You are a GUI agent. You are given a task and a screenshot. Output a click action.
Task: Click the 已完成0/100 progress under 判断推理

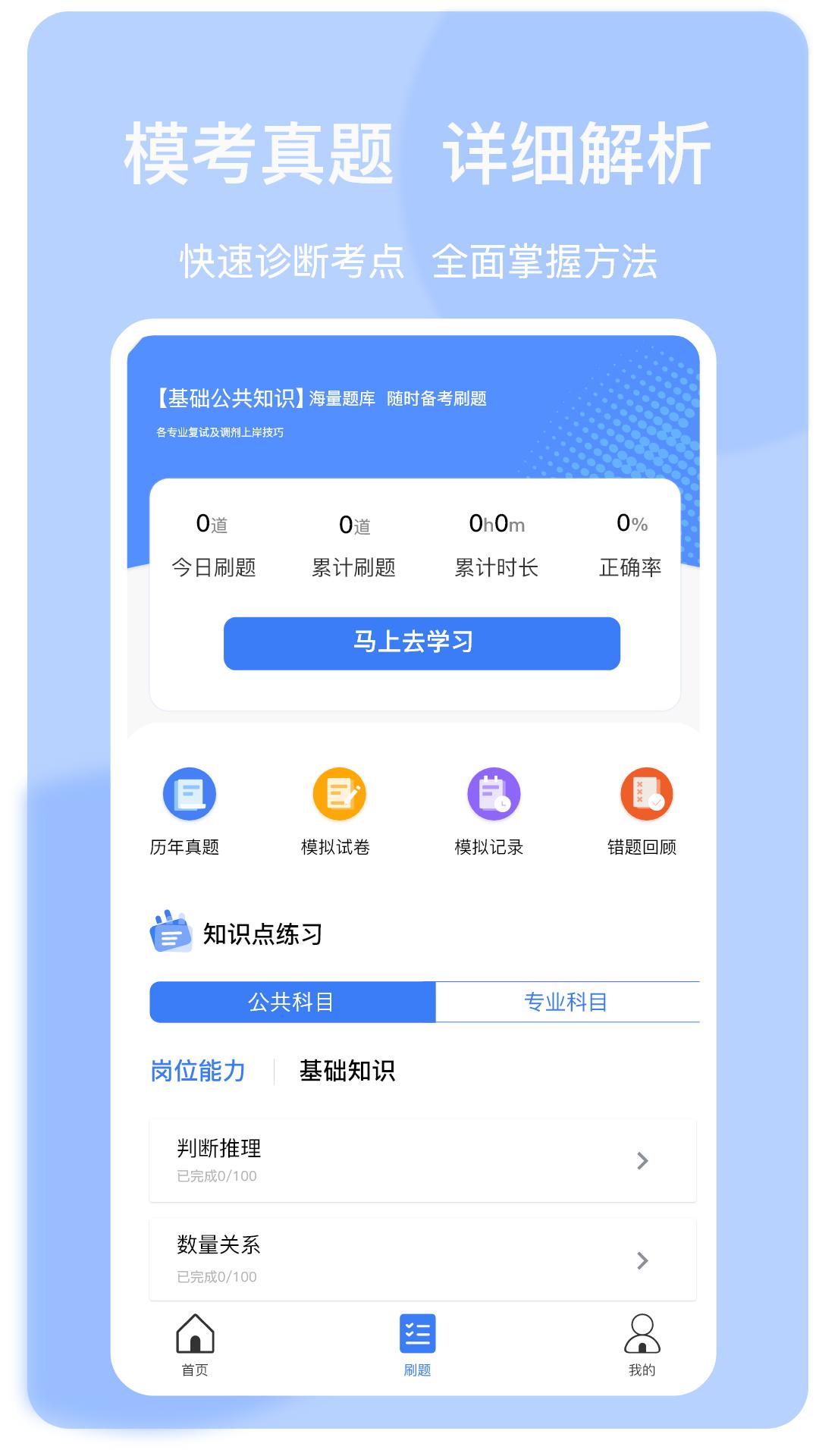click(215, 1176)
